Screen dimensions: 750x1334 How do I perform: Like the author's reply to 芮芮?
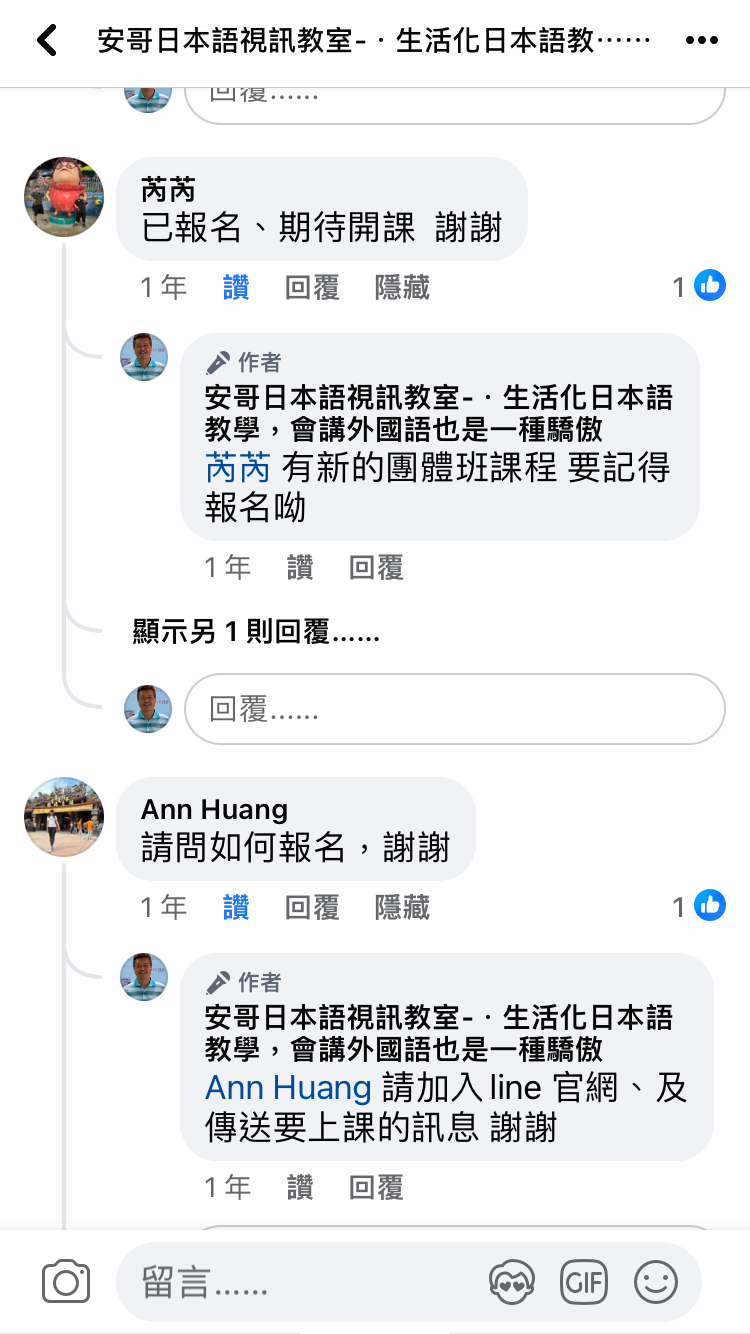pos(300,568)
